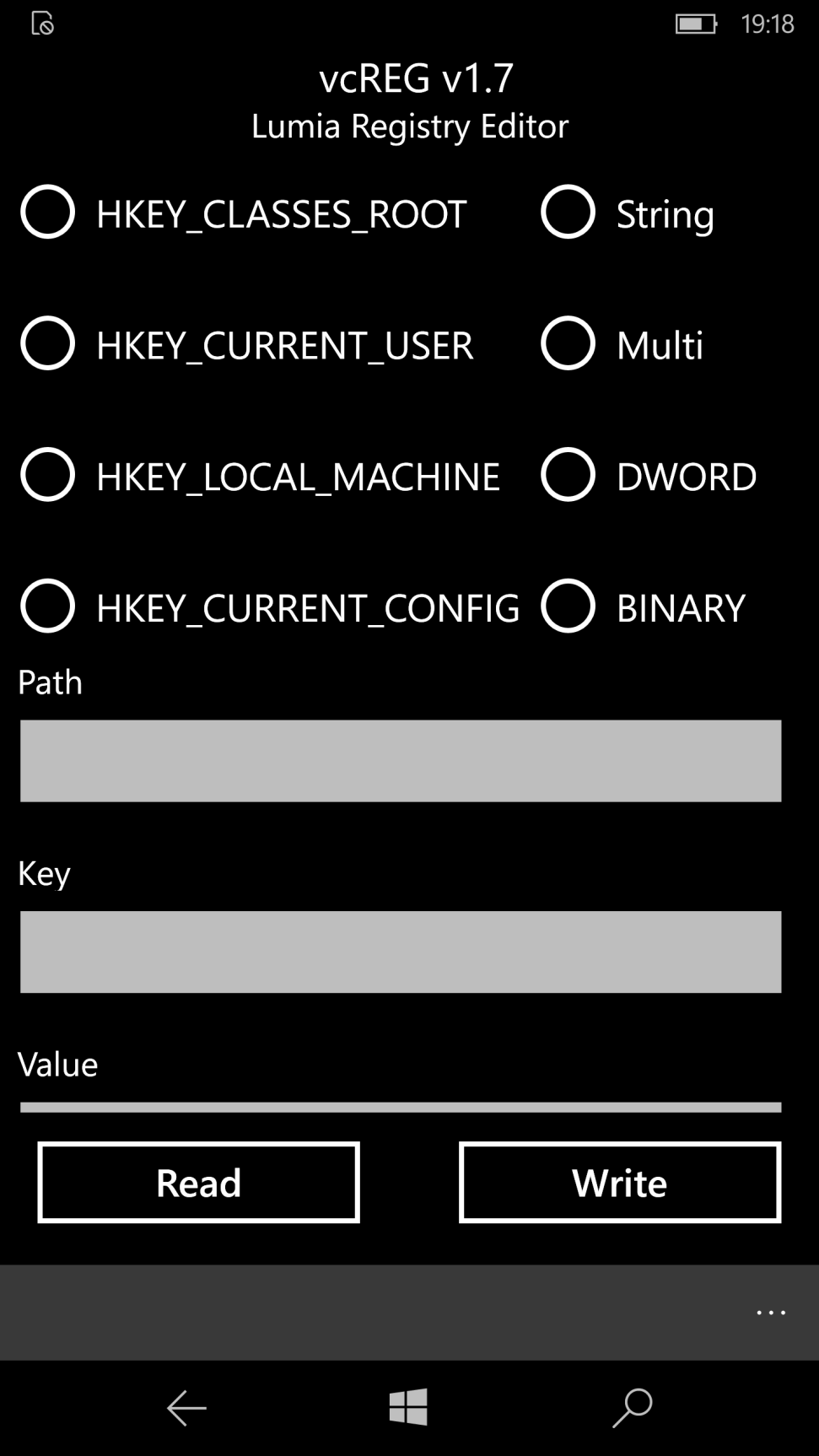Write the value to registry

pyautogui.click(x=620, y=1183)
